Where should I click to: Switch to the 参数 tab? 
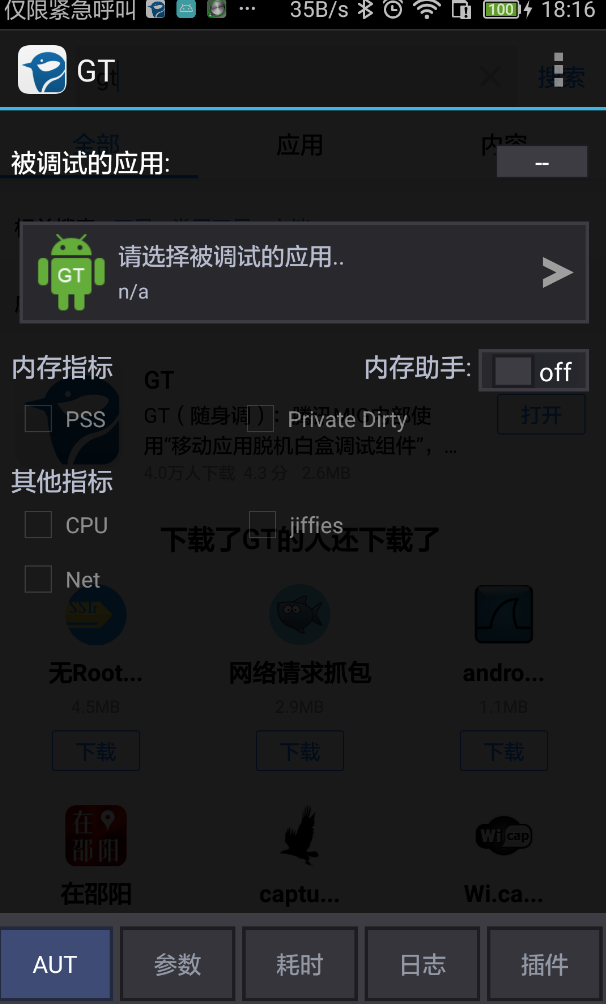(178, 964)
